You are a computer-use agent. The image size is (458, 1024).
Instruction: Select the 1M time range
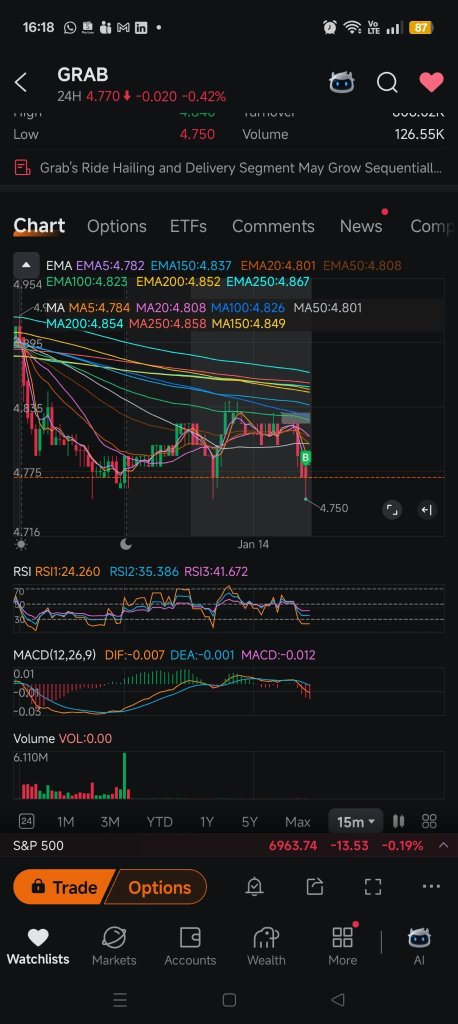[65, 822]
